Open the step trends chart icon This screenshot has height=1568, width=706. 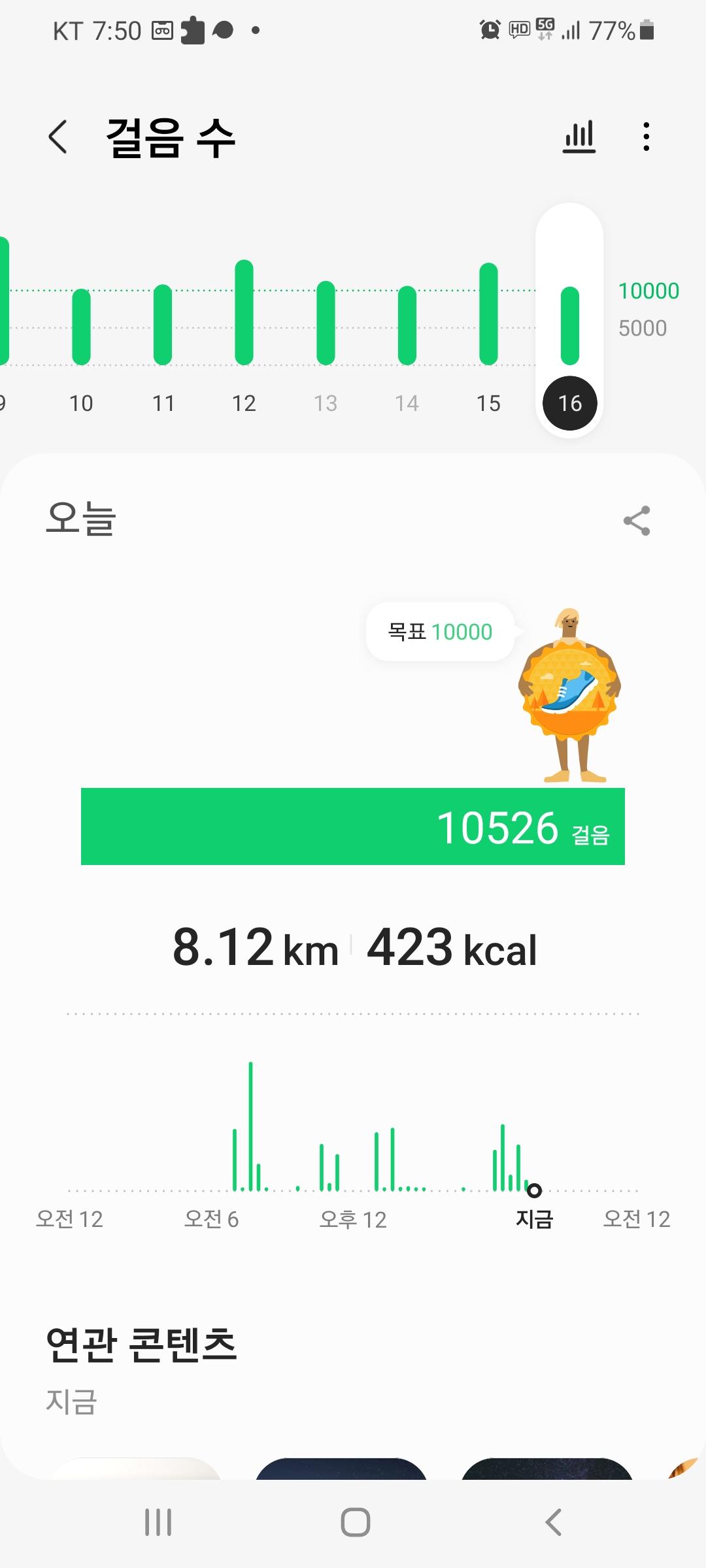pyautogui.click(x=579, y=137)
